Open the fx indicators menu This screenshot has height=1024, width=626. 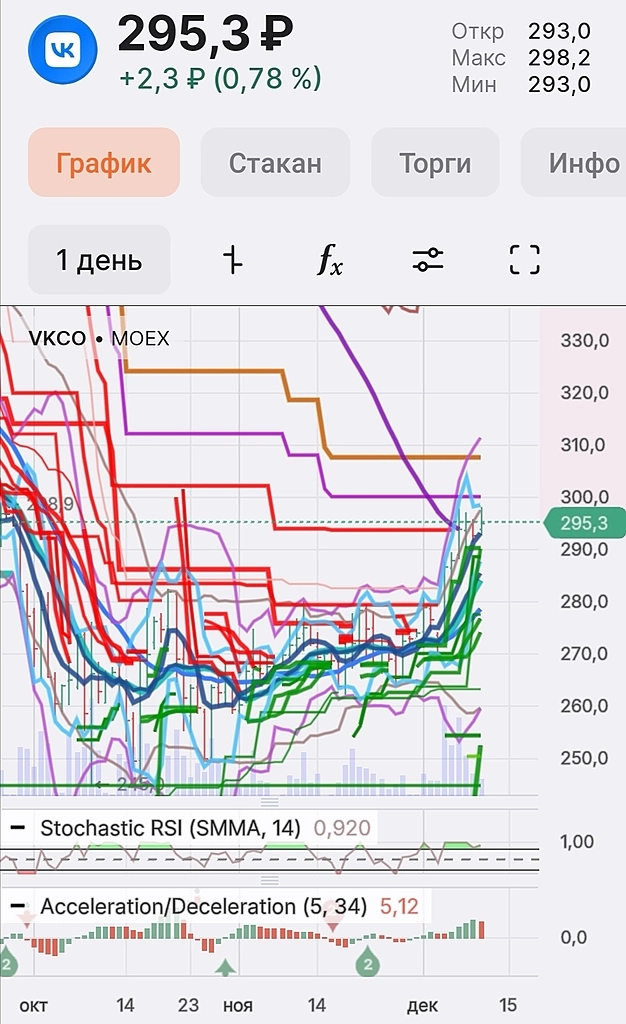click(330, 261)
